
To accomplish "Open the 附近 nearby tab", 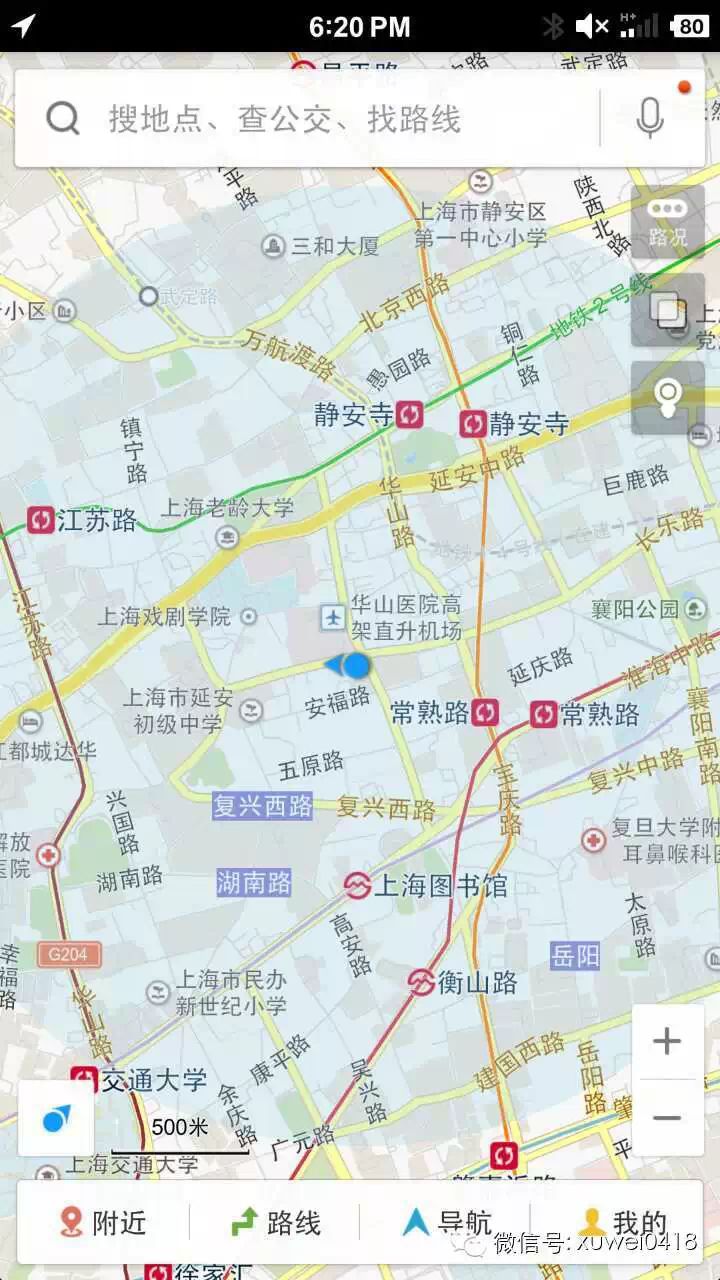I will click(102, 1222).
